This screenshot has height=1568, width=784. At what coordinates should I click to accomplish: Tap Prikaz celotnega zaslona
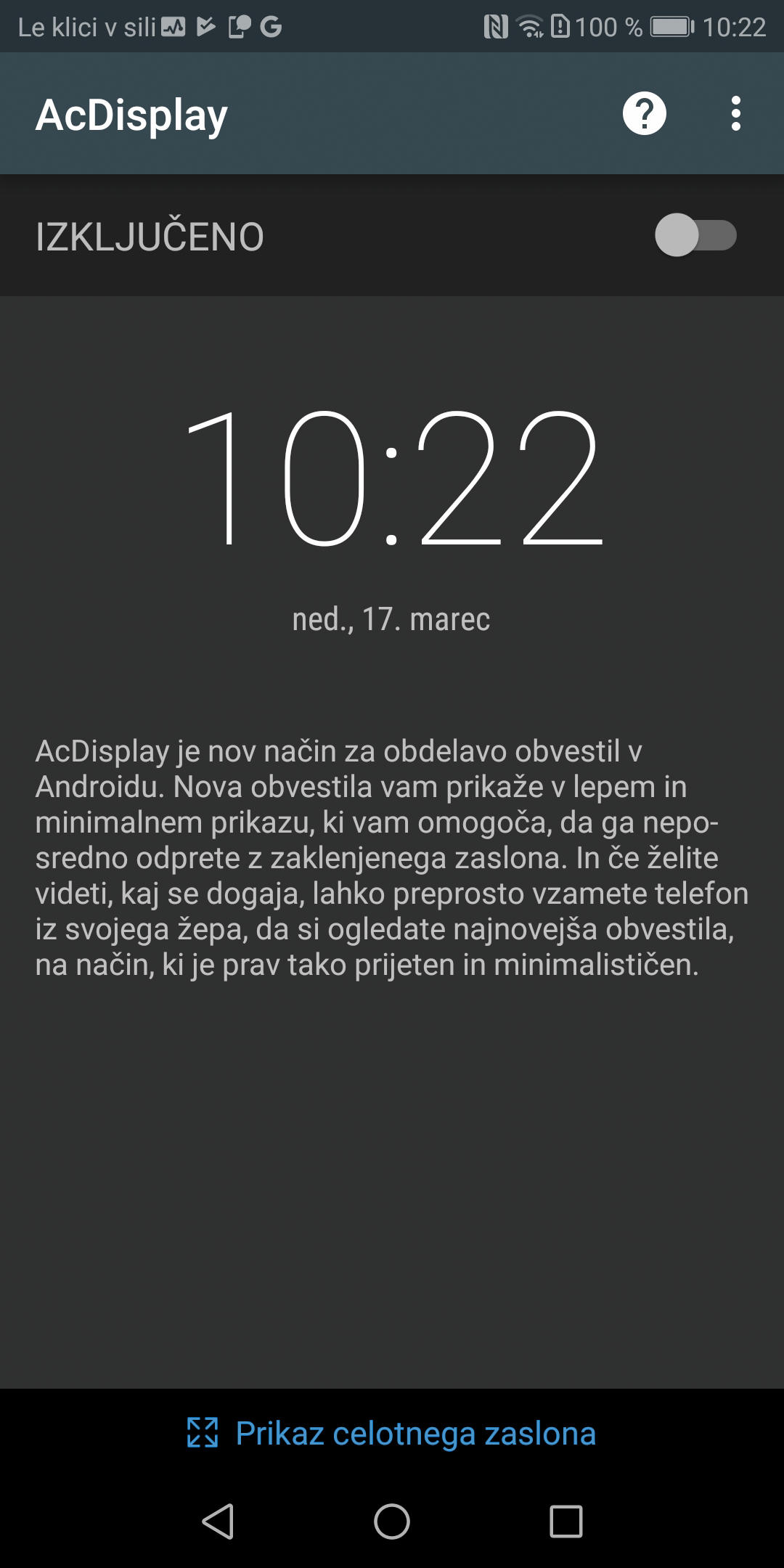tap(391, 1433)
